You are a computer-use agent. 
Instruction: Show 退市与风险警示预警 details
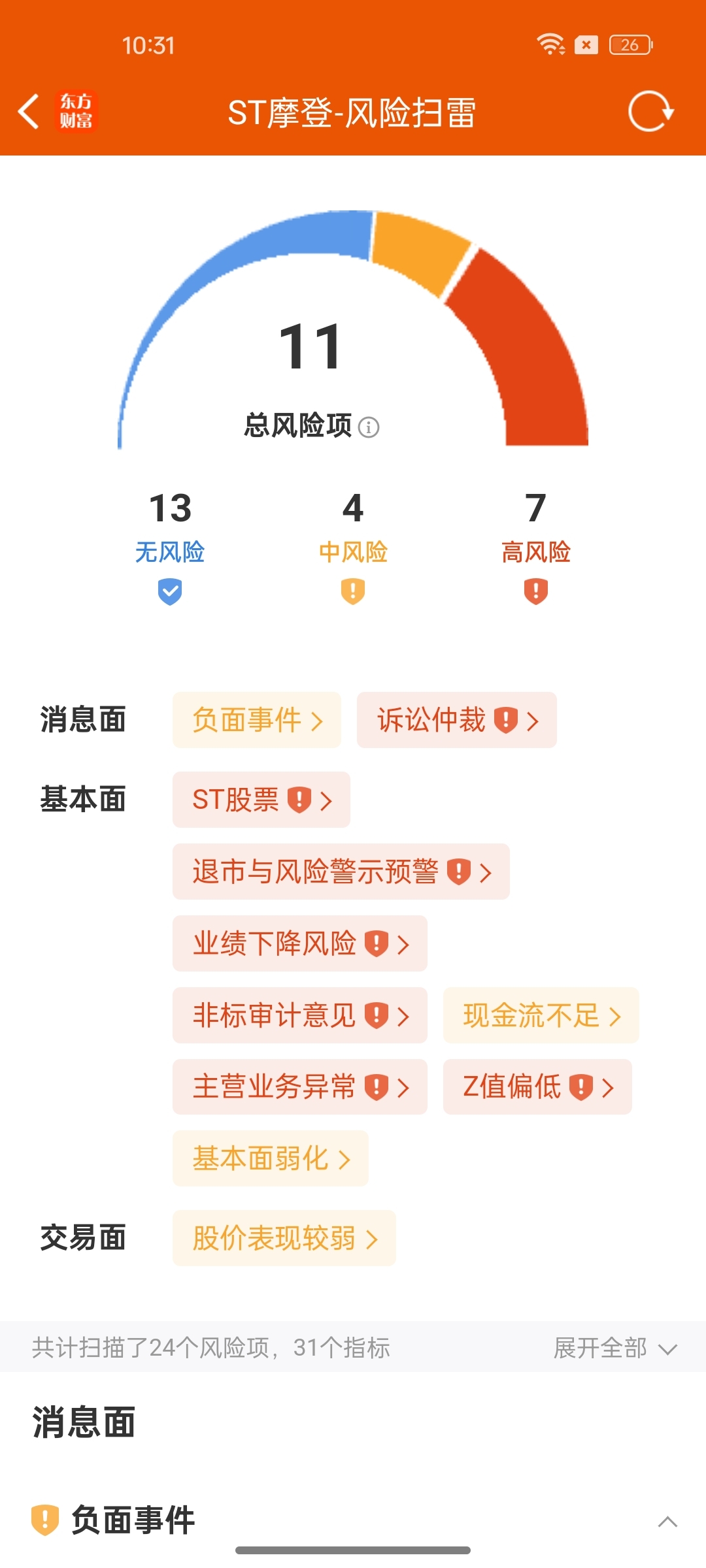(x=341, y=872)
